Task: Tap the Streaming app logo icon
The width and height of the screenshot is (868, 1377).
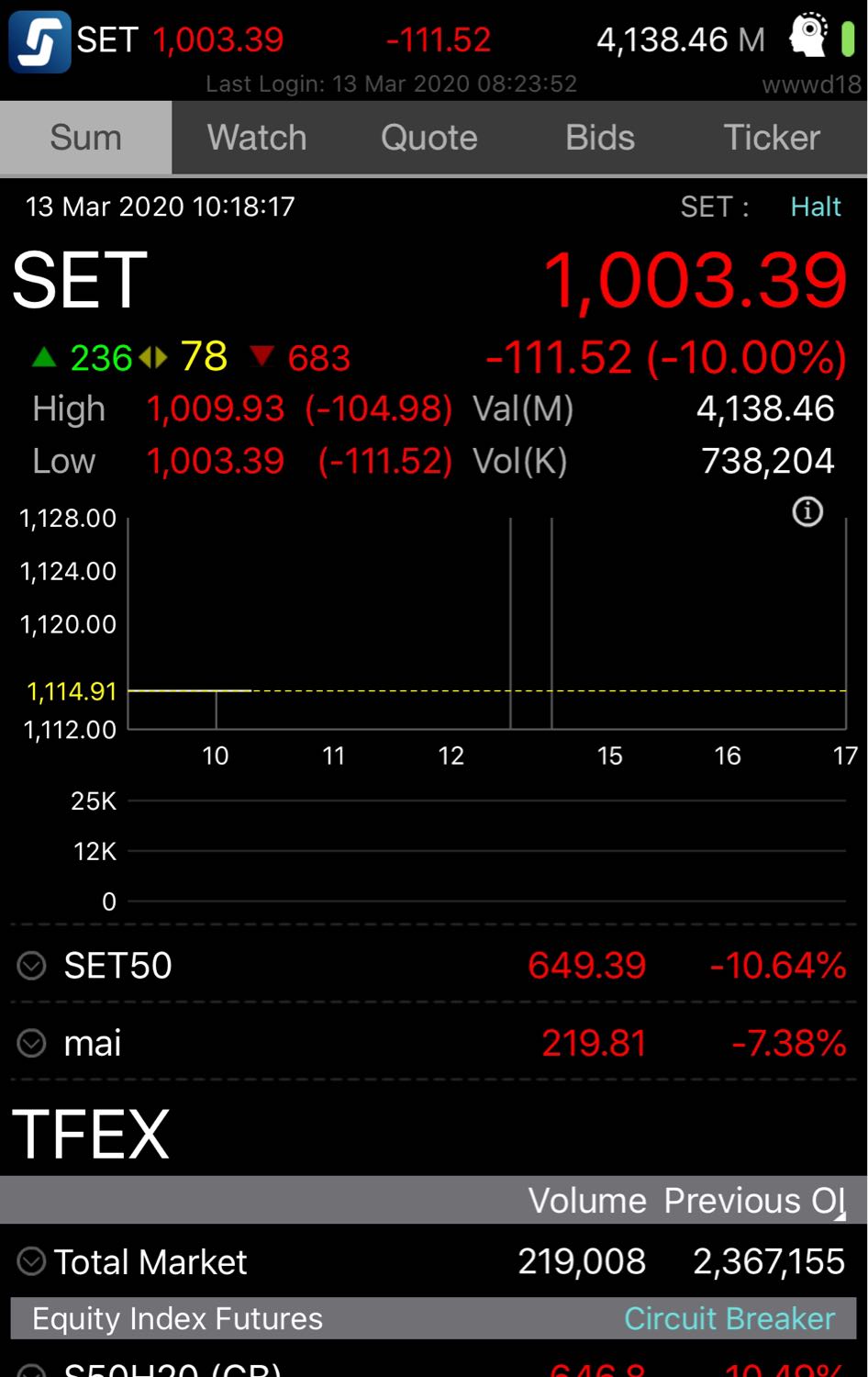Action: (39, 41)
